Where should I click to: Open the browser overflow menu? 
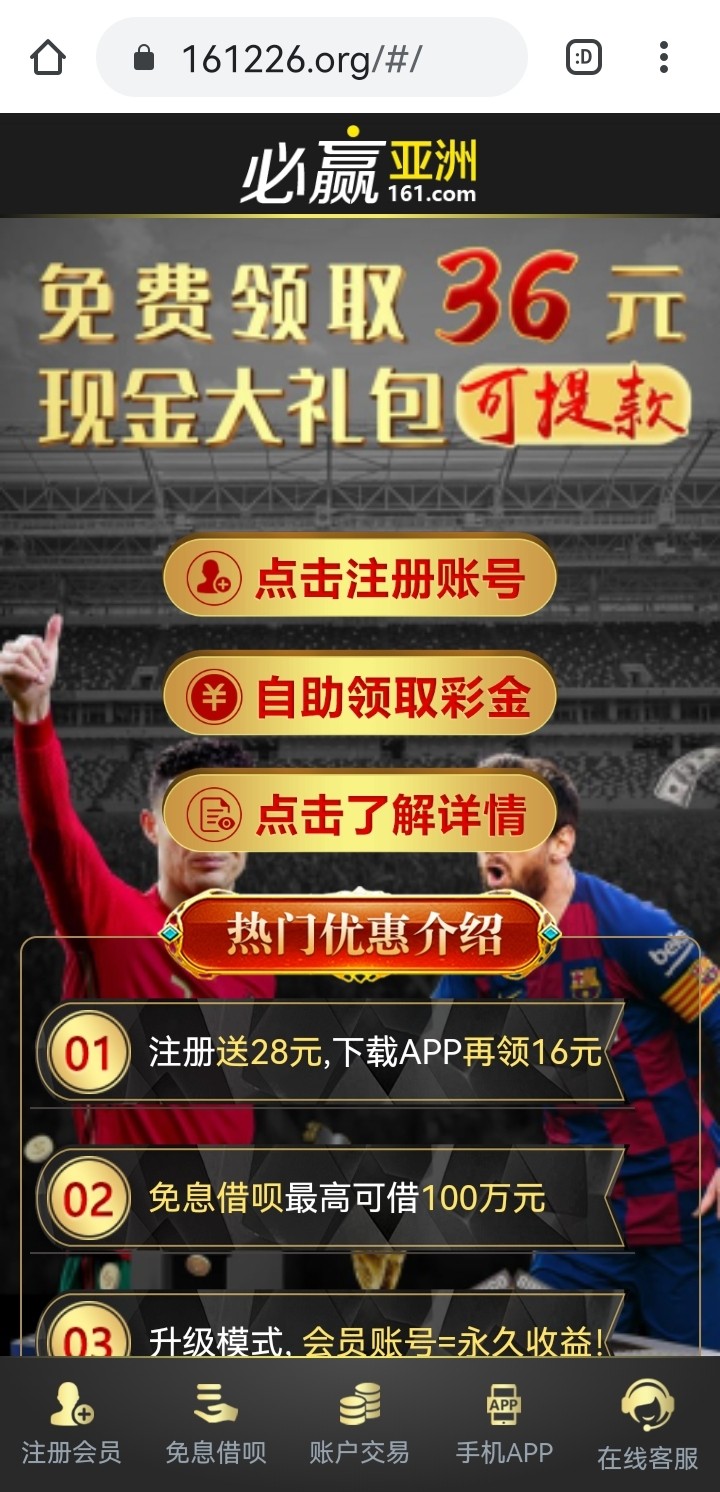pos(663,58)
